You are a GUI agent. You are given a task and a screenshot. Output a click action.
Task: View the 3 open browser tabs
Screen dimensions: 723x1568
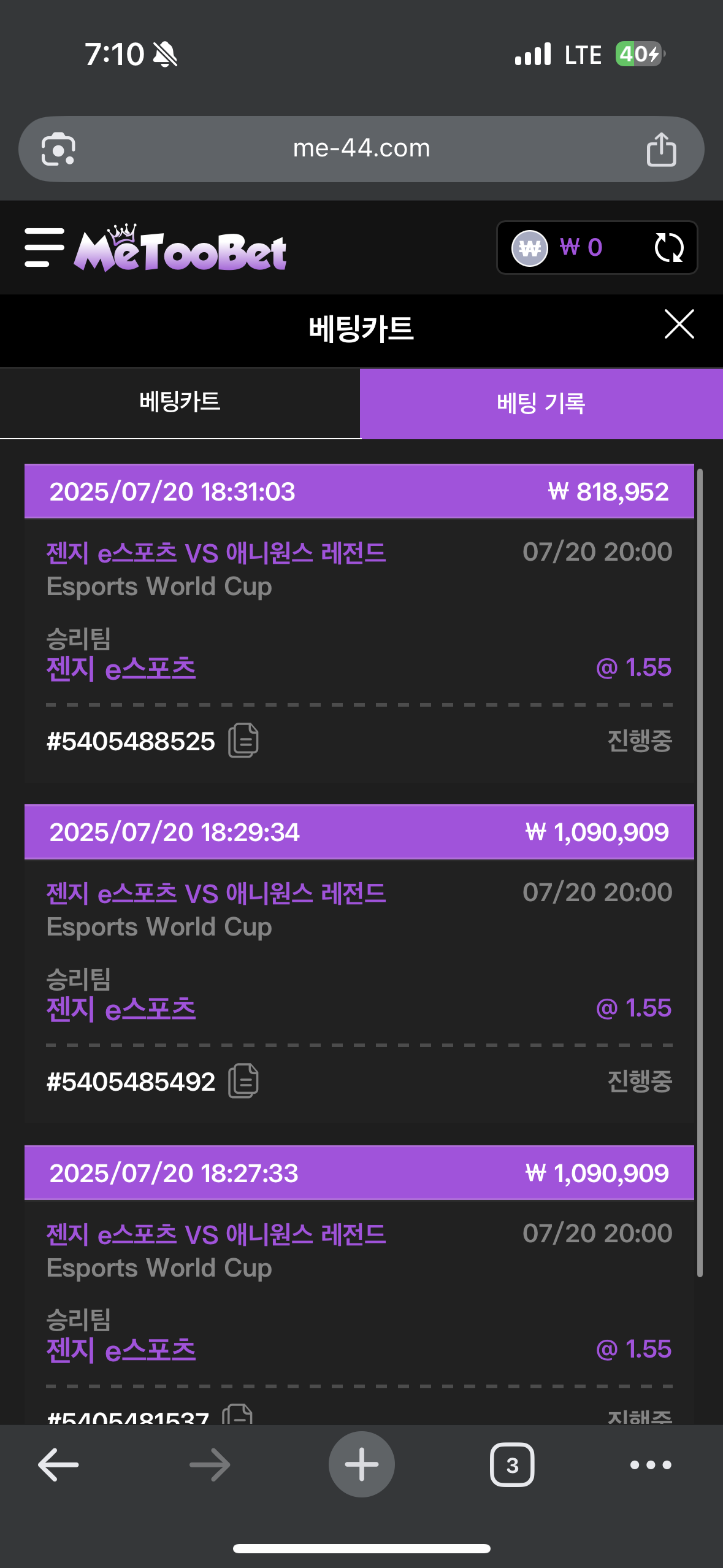(512, 1465)
